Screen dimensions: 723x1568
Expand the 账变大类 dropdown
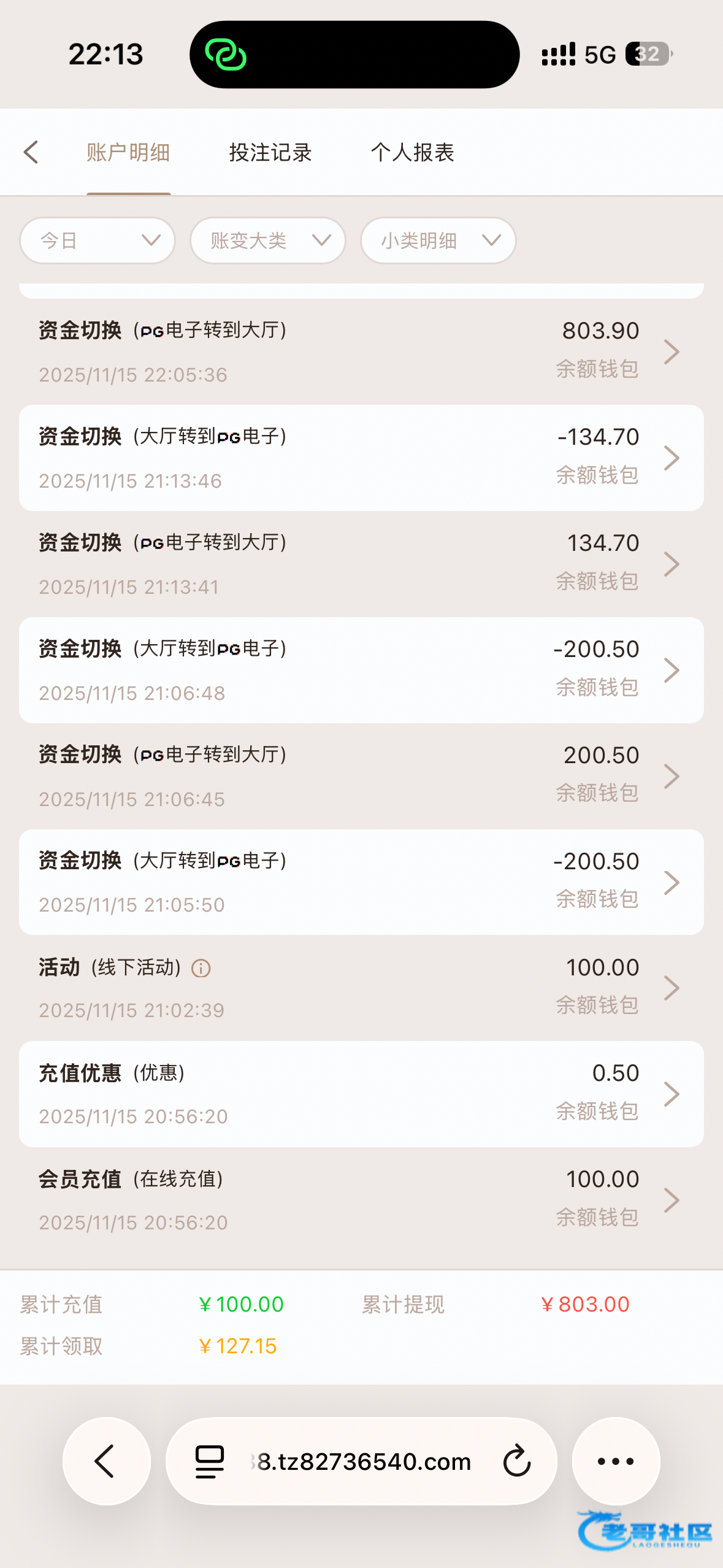click(268, 240)
